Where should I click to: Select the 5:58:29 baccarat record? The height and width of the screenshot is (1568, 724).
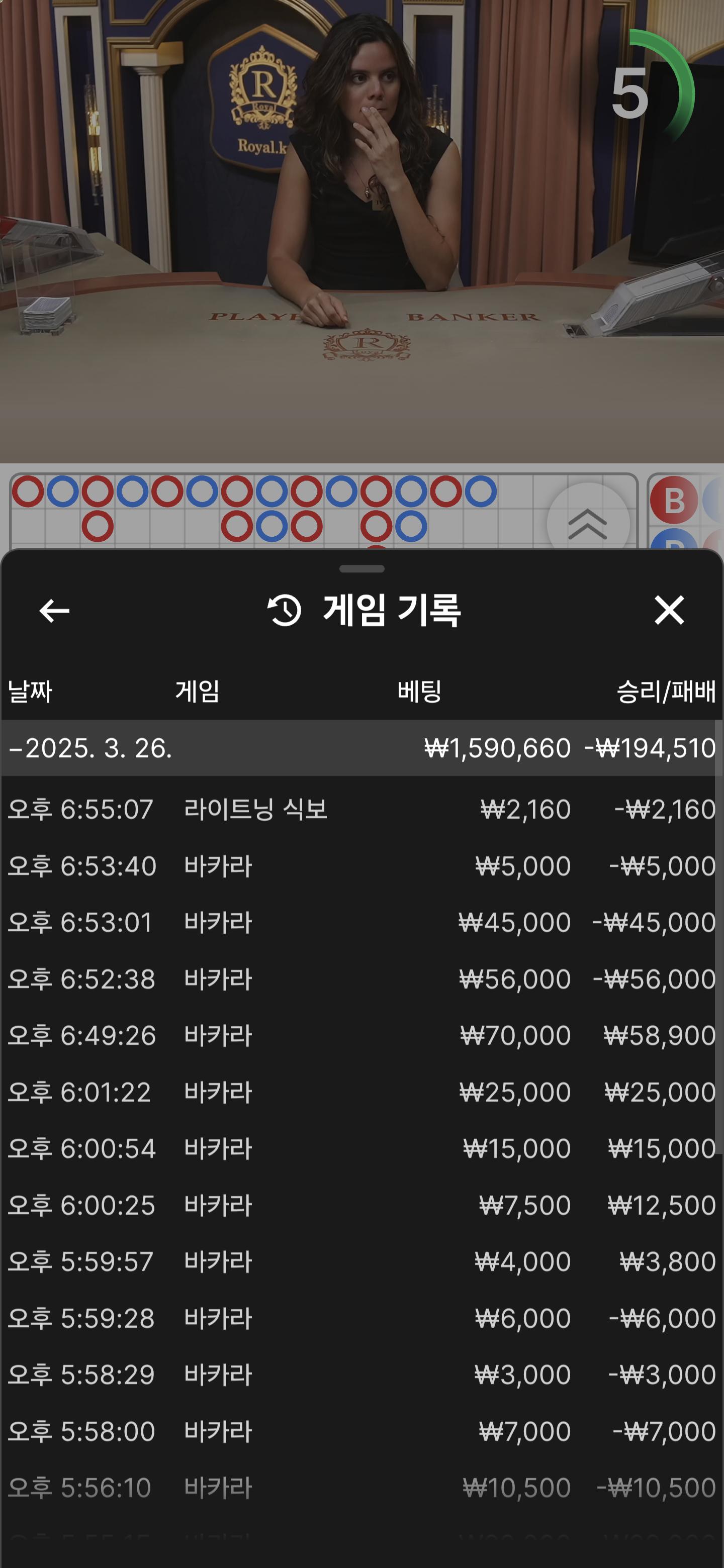click(361, 1375)
